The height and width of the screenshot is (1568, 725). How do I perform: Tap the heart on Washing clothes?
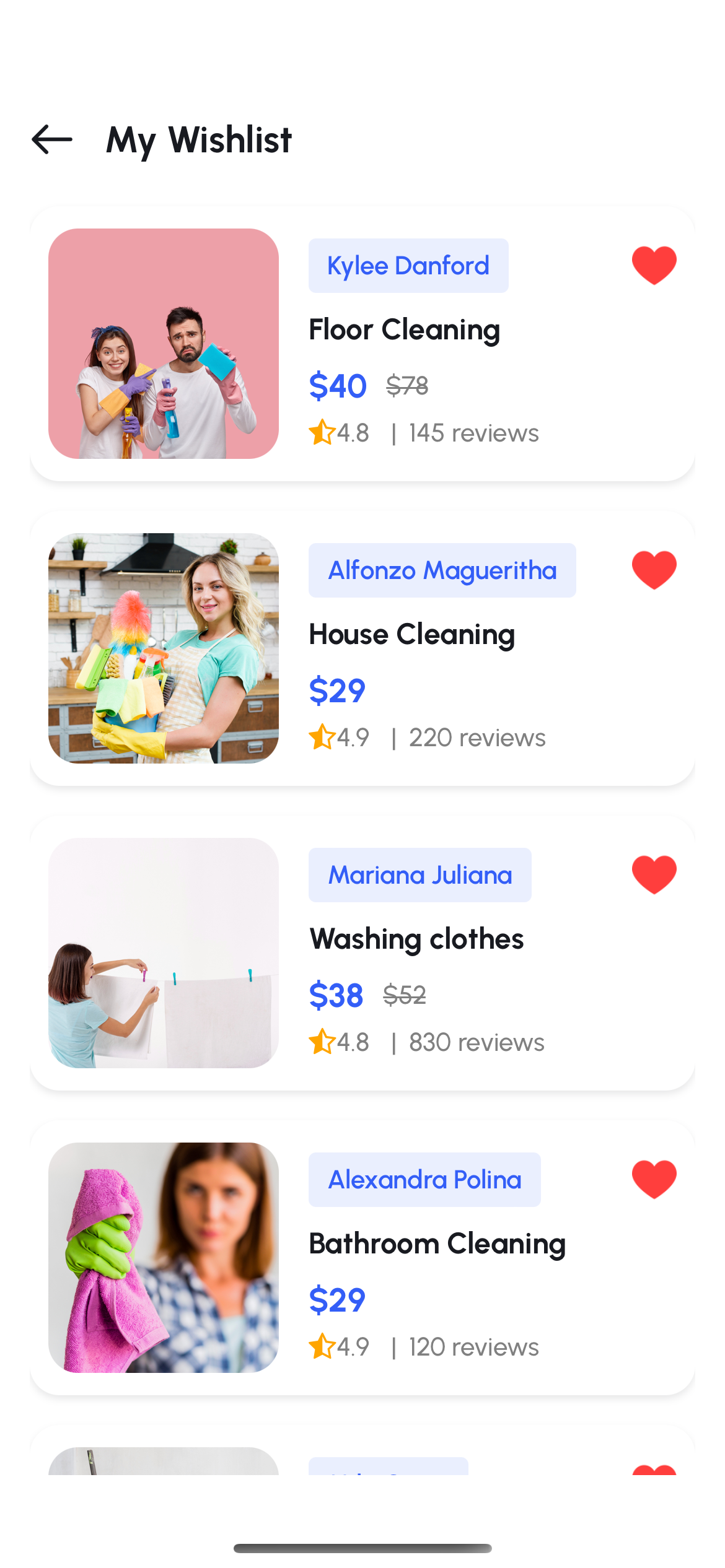654,874
